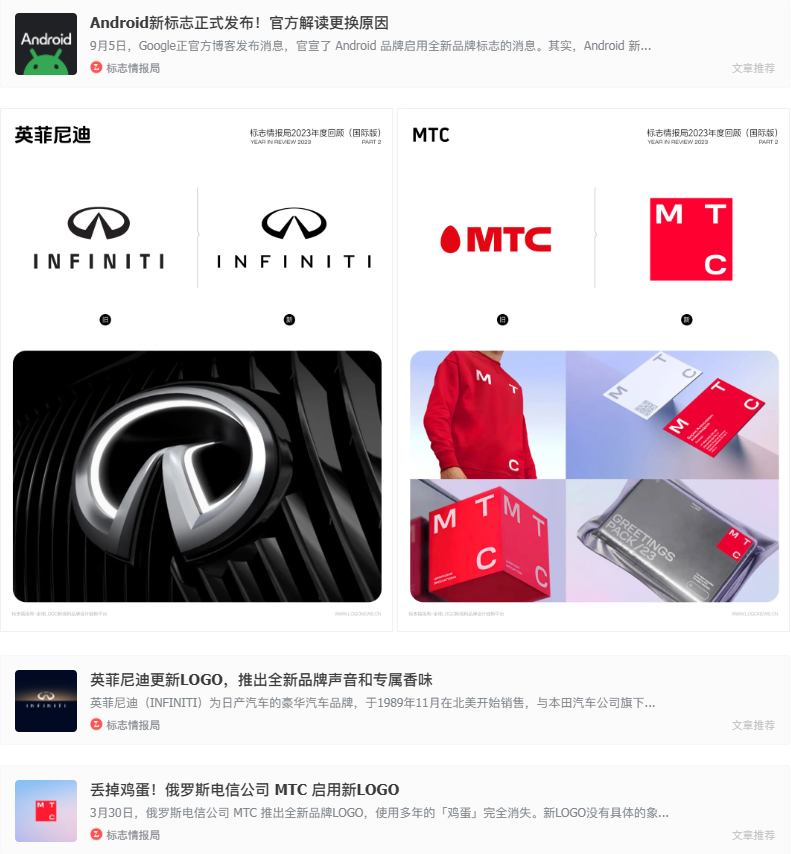This screenshot has width=791, height=854.
Task: Open the Android new logo article
Action: coord(239,23)
